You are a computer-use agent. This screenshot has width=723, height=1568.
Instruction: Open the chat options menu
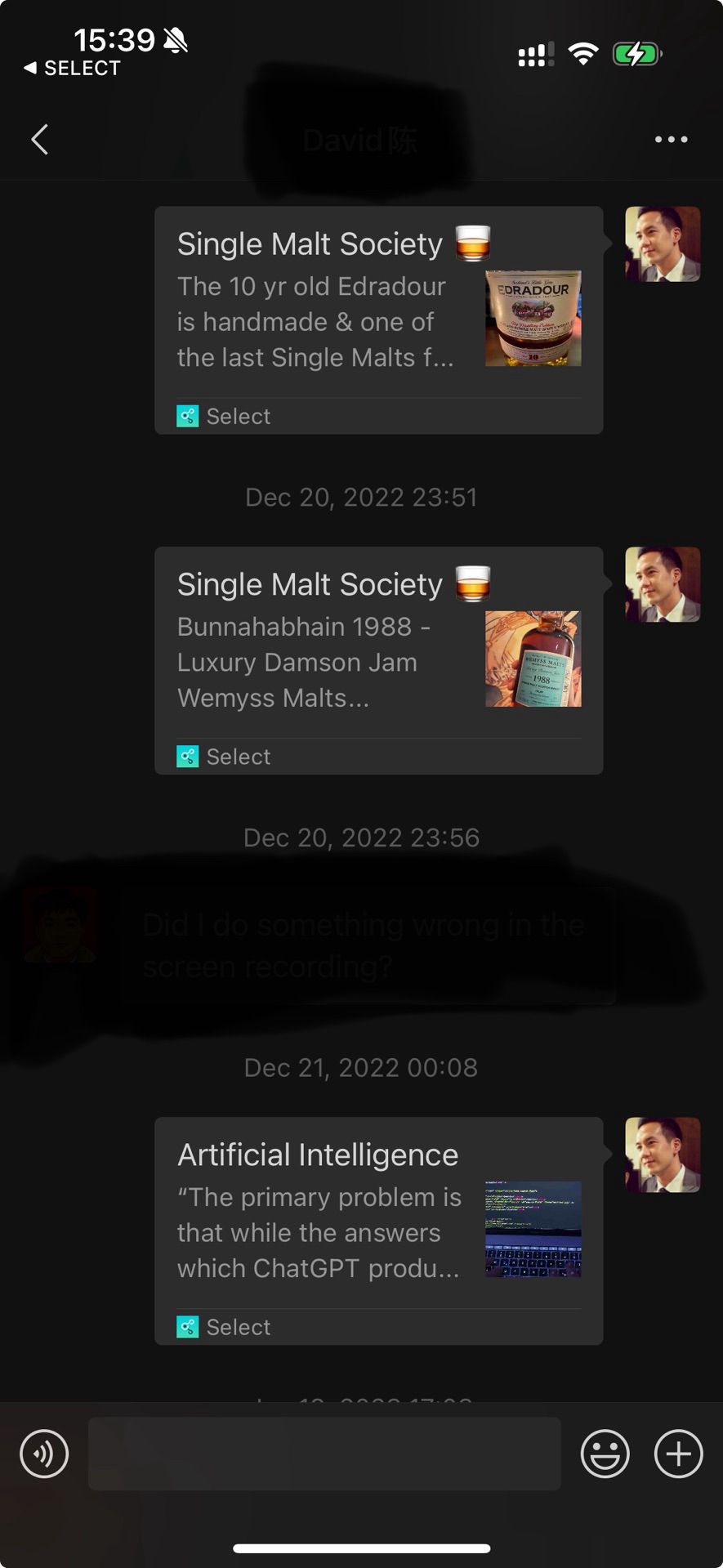click(x=671, y=140)
